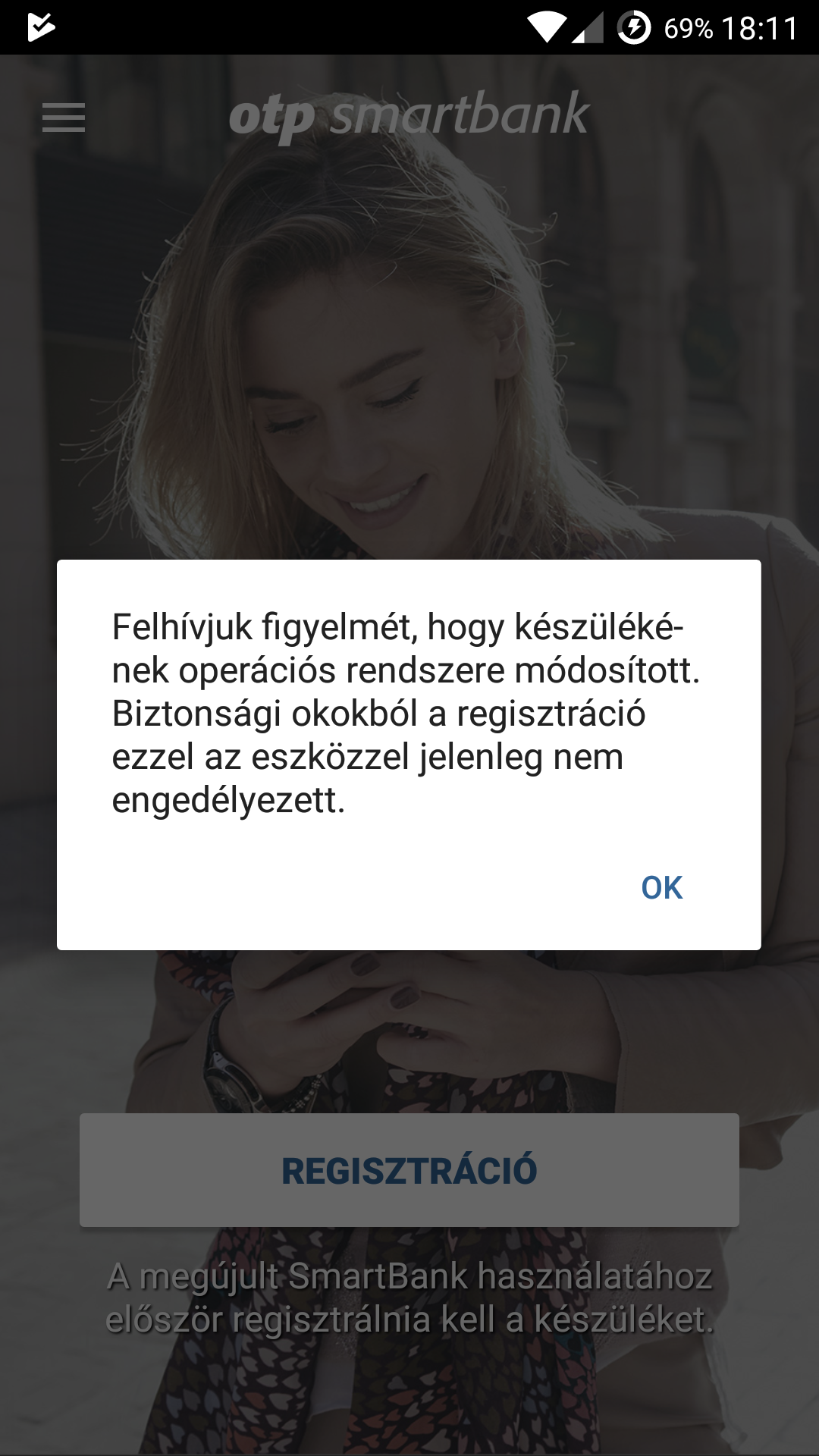Dismiss the warning dialog with OK
The width and height of the screenshot is (819, 1456).
(661, 887)
